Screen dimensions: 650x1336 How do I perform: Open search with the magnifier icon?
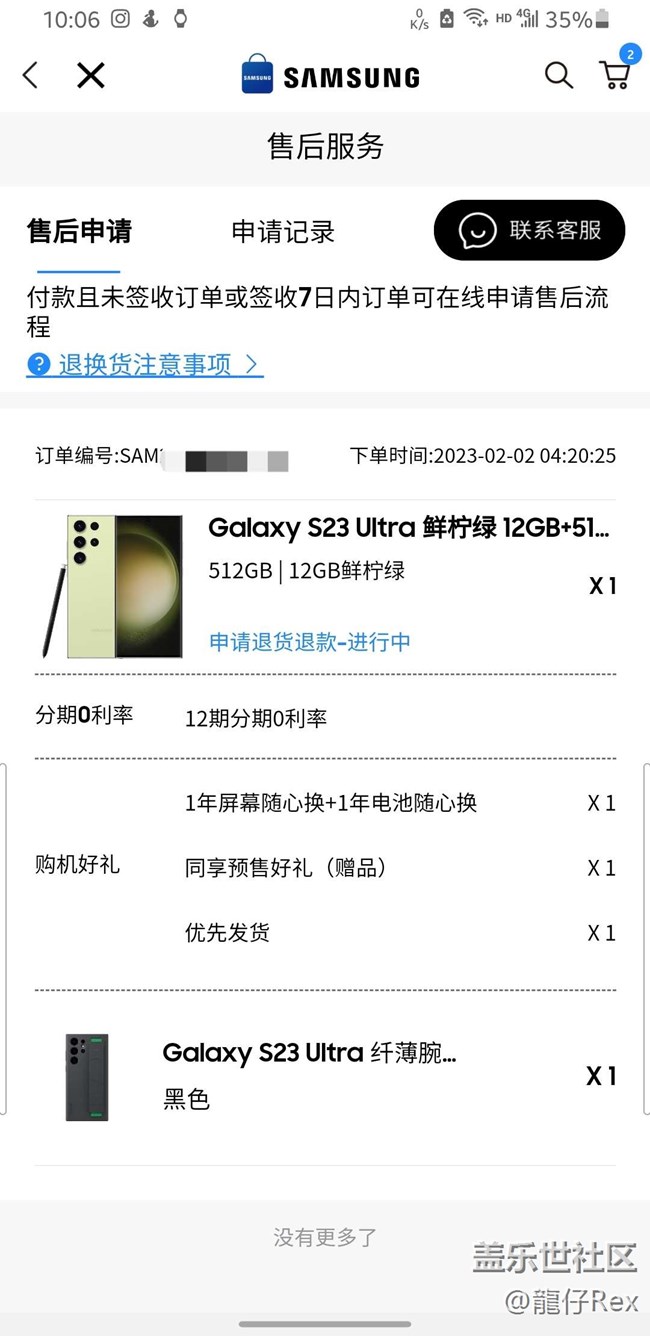(x=558, y=75)
